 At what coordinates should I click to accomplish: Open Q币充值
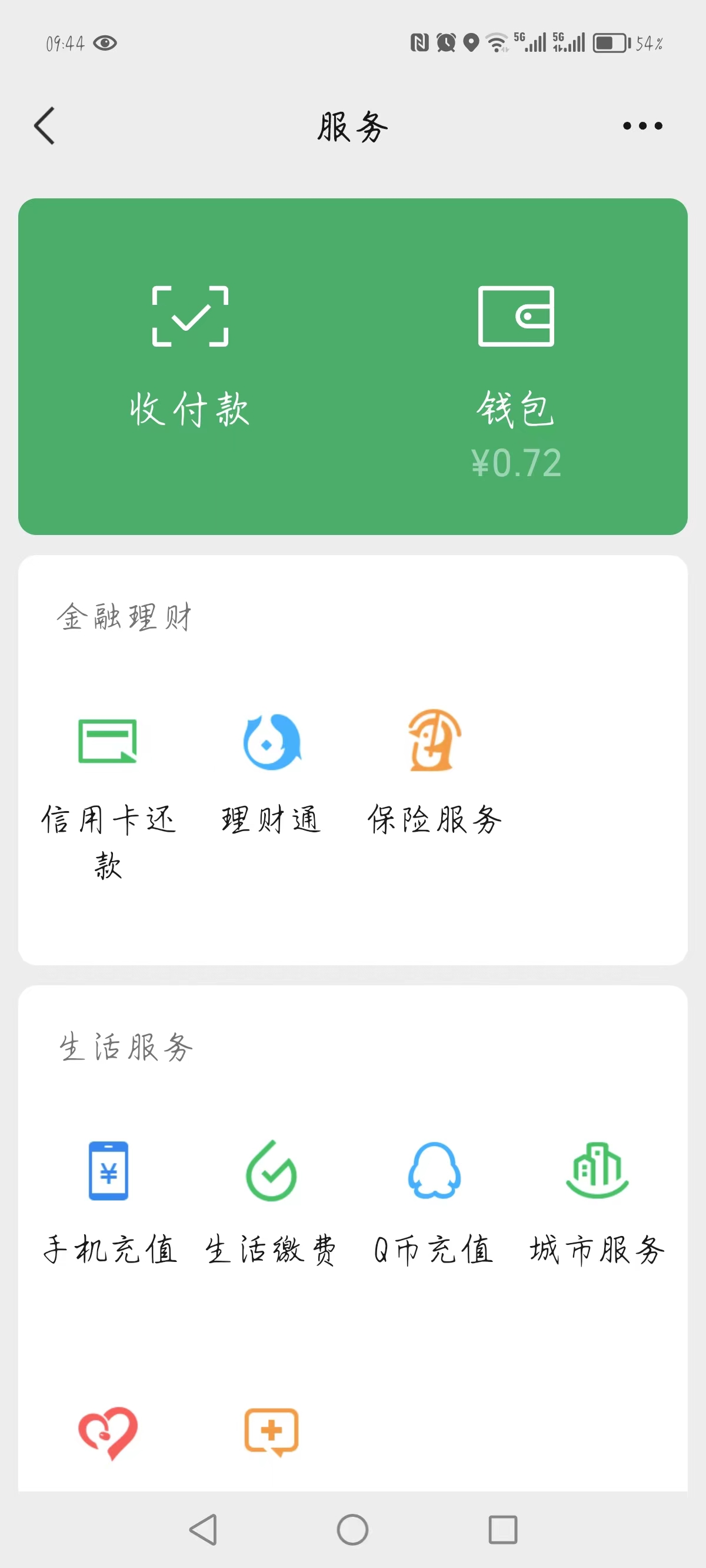(x=435, y=1202)
